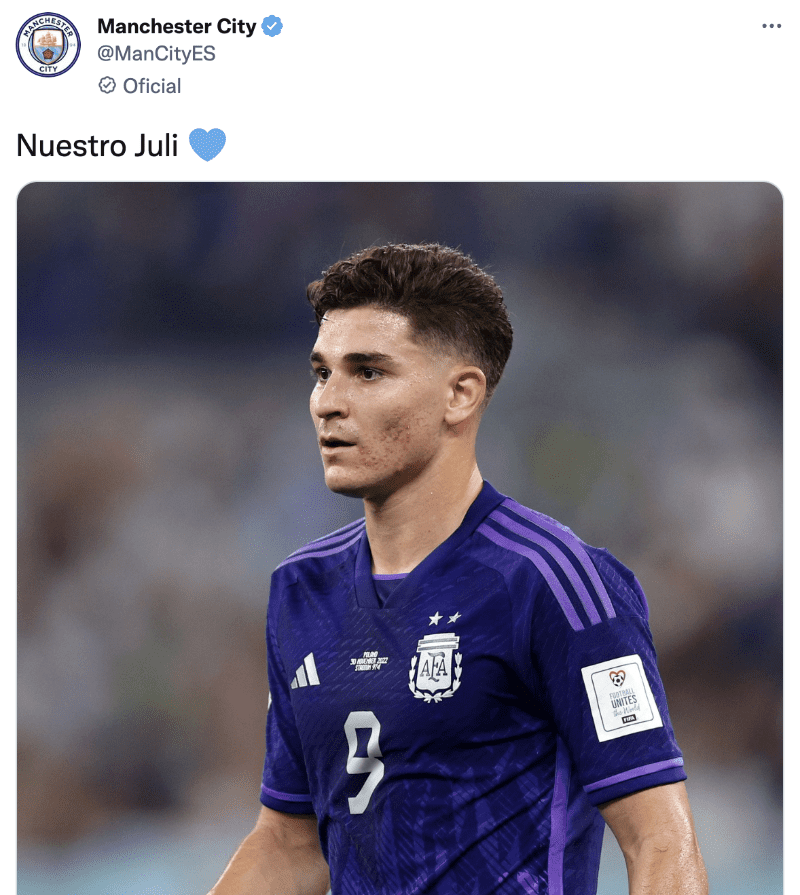The width and height of the screenshot is (800, 895).
Task: Open the Manchester City account name
Action: (176, 27)
